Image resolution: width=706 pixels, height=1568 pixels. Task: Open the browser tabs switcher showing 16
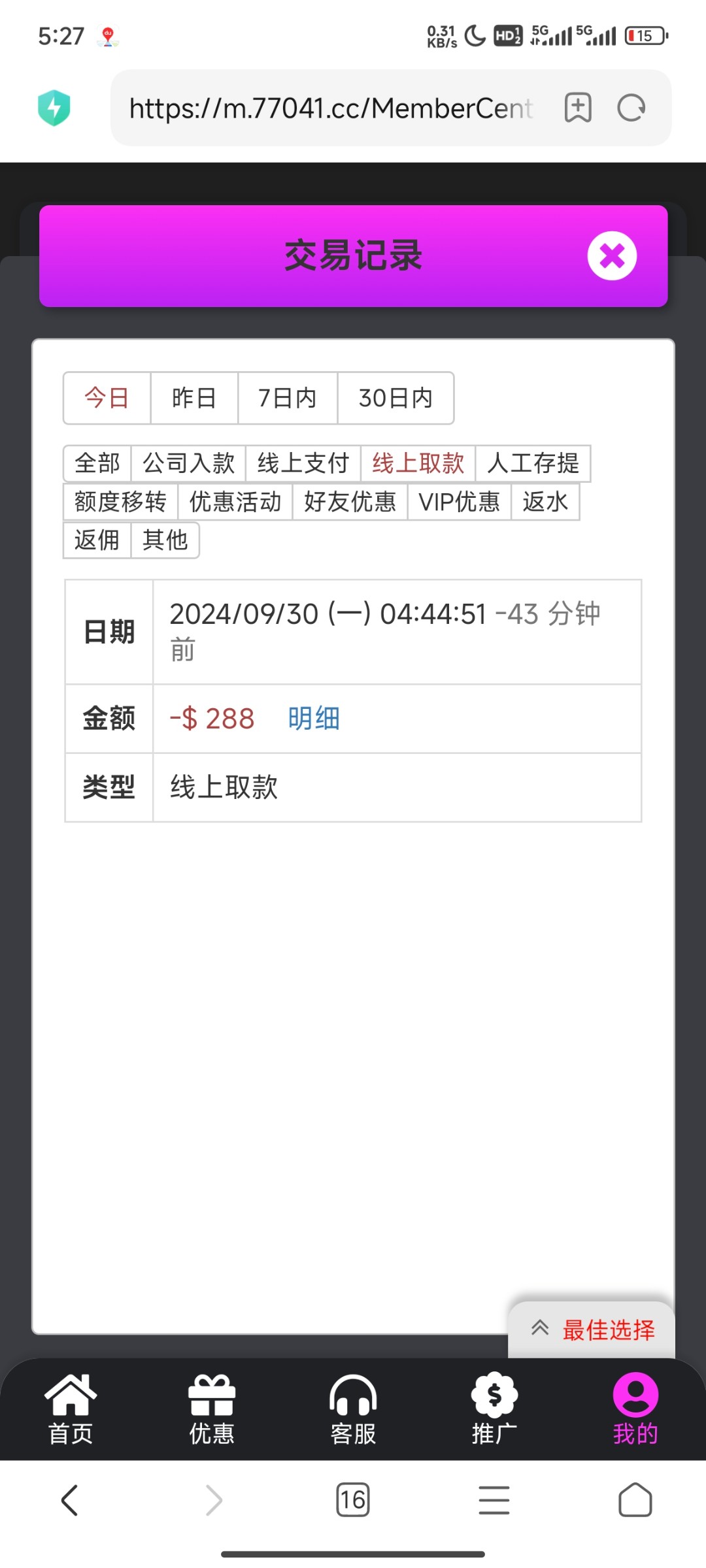pos(353,1499)
